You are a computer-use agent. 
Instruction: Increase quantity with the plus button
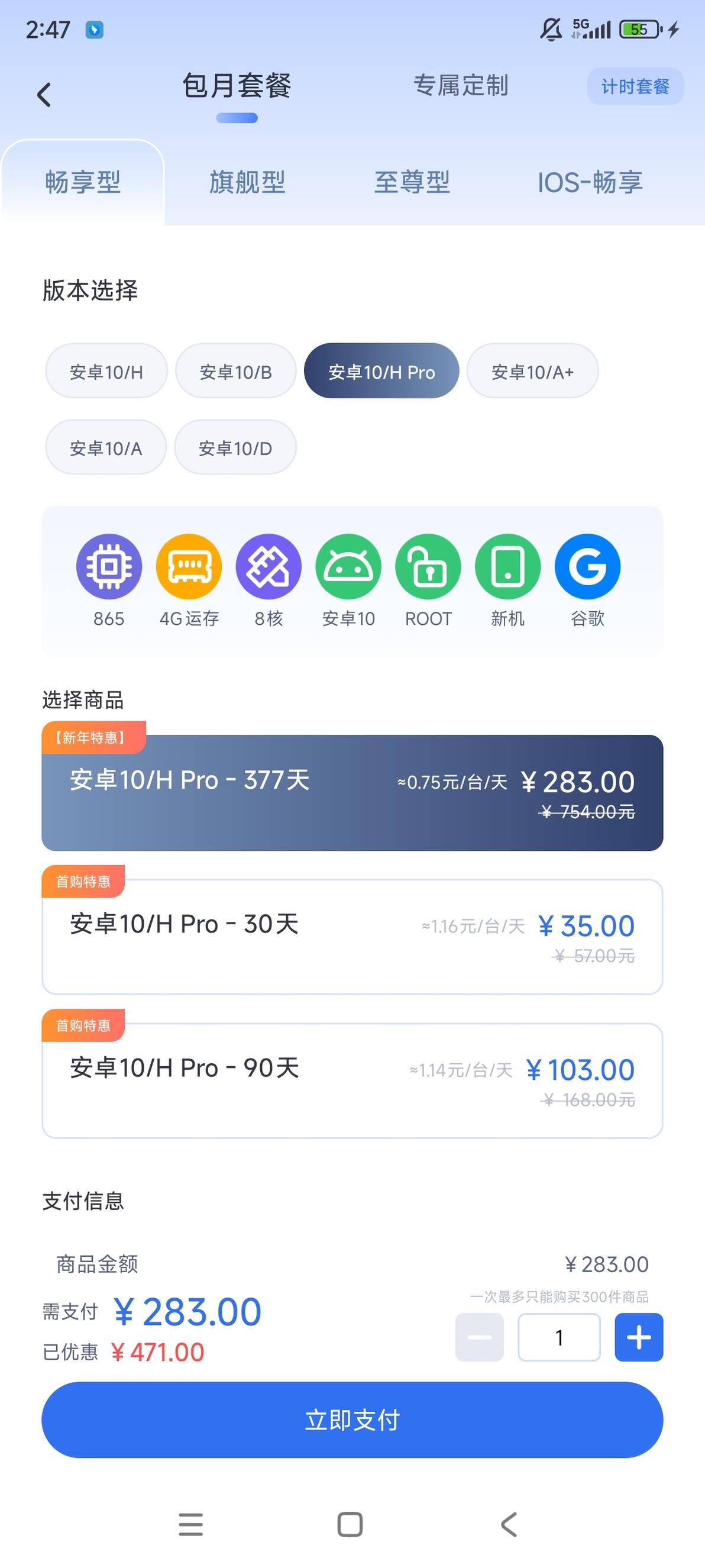(639, 1337)
